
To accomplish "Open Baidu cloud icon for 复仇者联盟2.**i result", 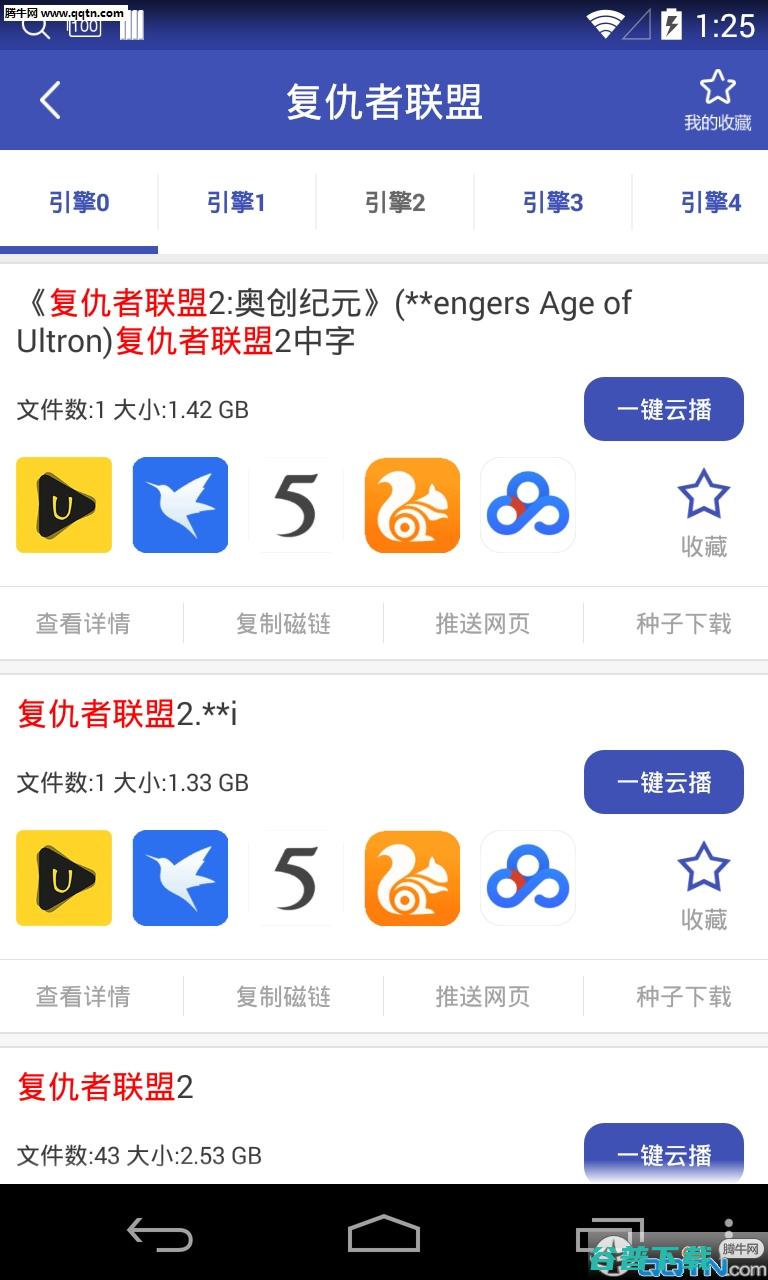I will coord(528,878).
